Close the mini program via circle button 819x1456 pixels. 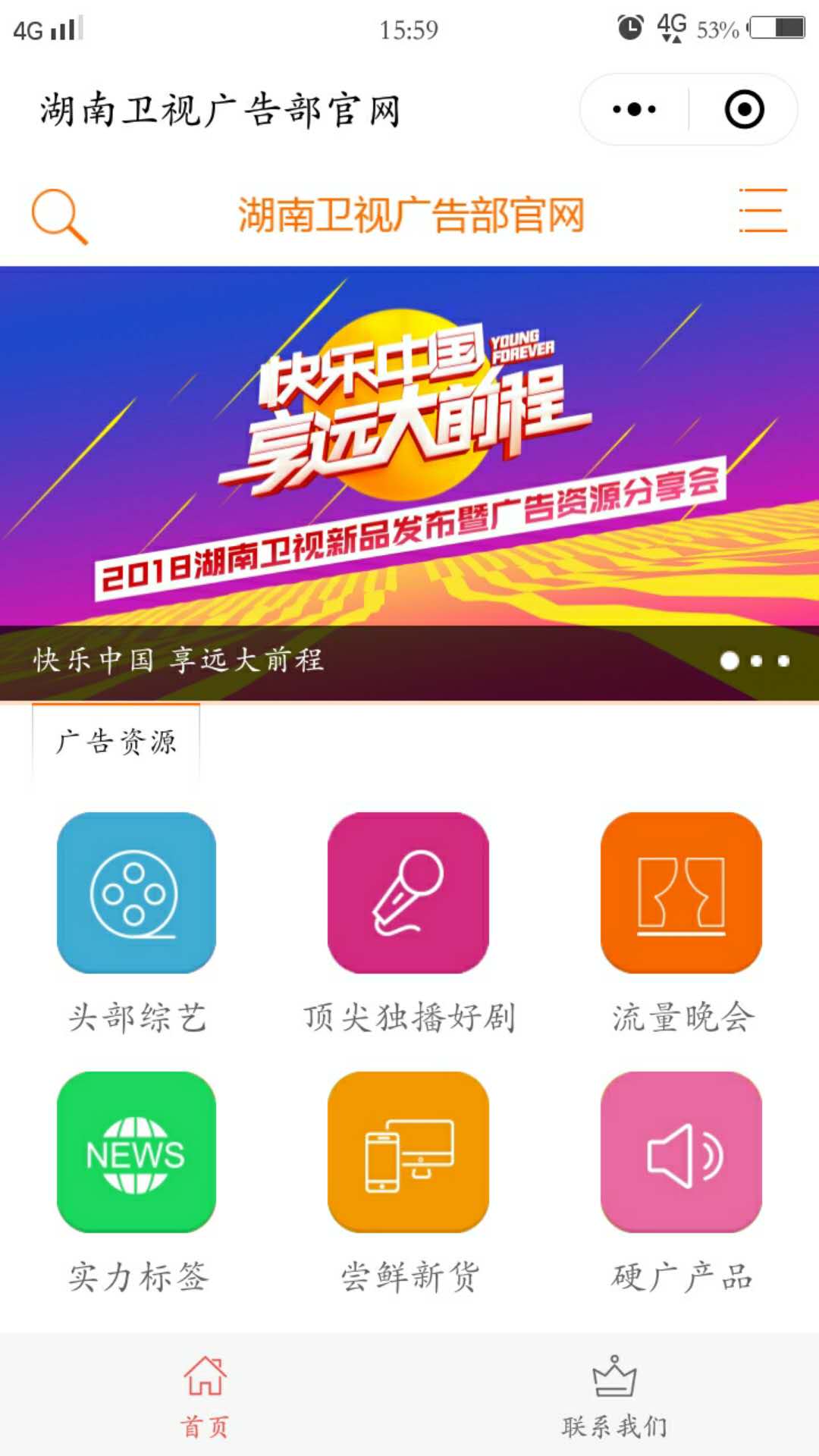coord(744,110)
